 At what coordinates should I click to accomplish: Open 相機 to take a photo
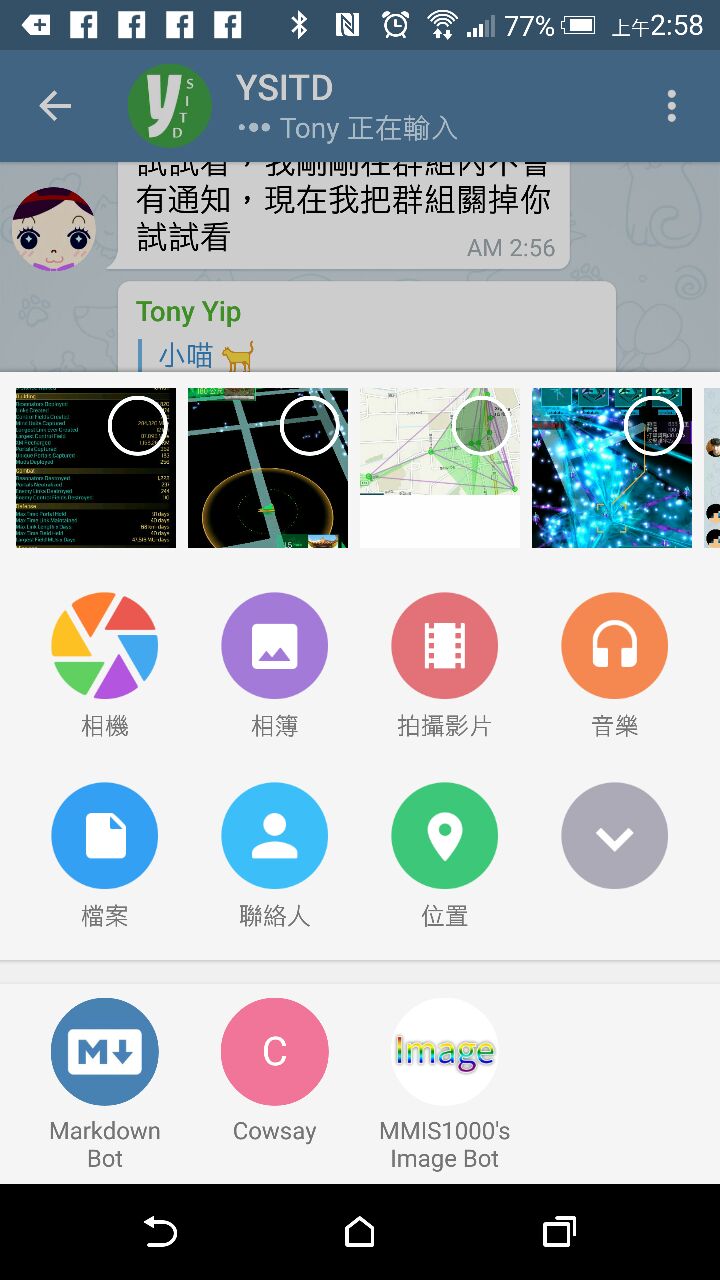pyautogui.click(x=105, y=646)
